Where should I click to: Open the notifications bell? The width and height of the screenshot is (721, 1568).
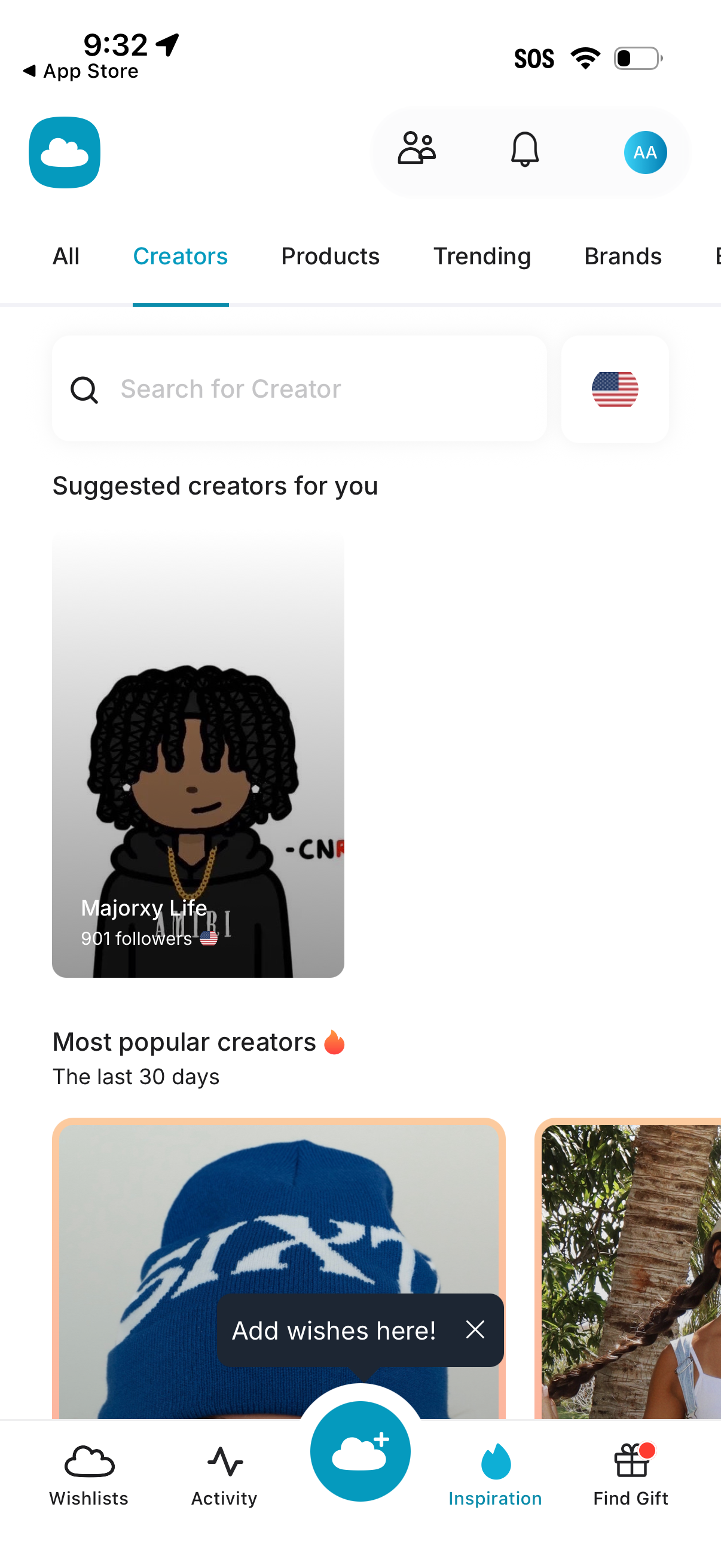point(524,149)
